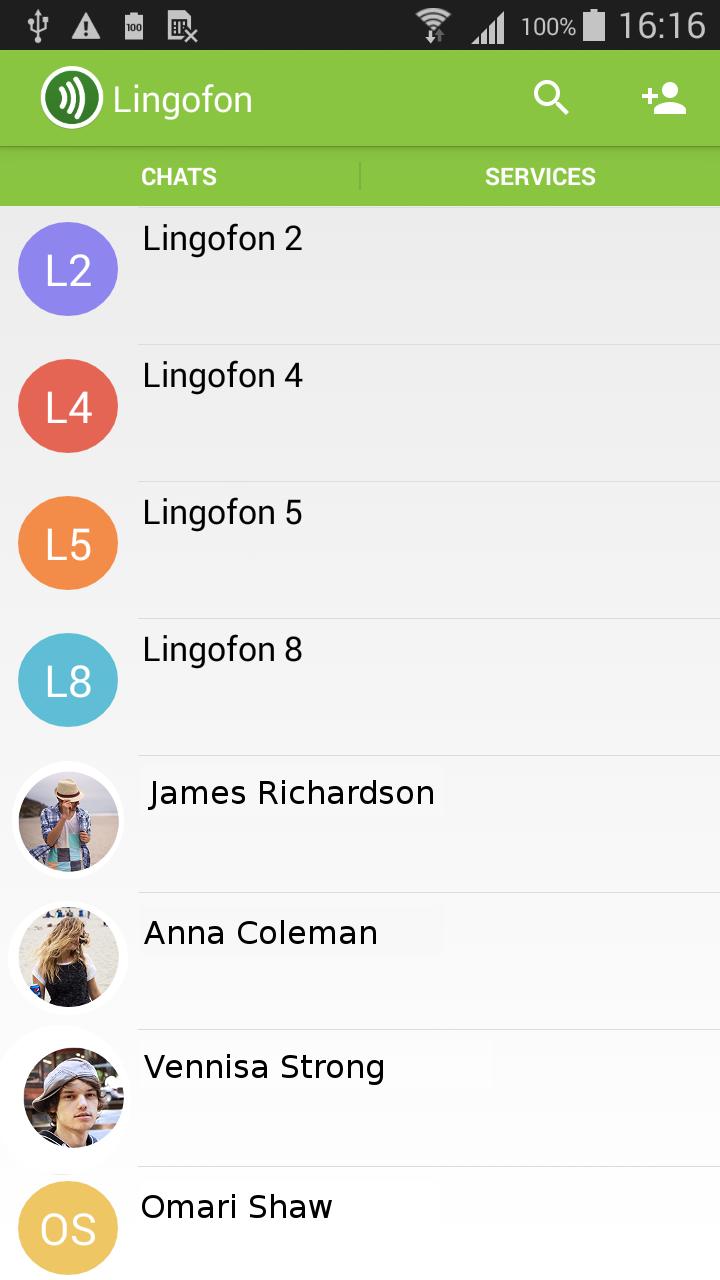Switch to the Chats tab
Viewport: 720px width, 1280px height.
(x=179, y=177)
